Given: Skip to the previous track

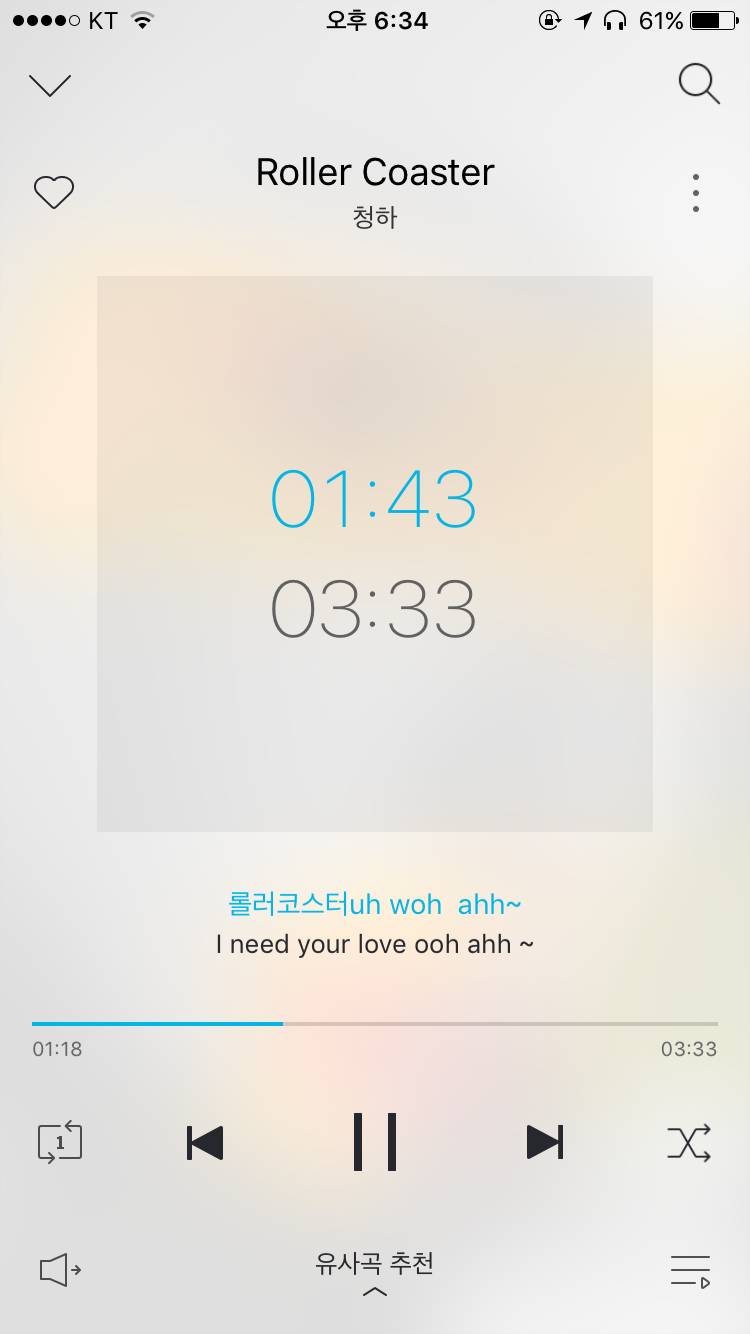Looking at the screenshot, I should click(x=205, y=1142).
